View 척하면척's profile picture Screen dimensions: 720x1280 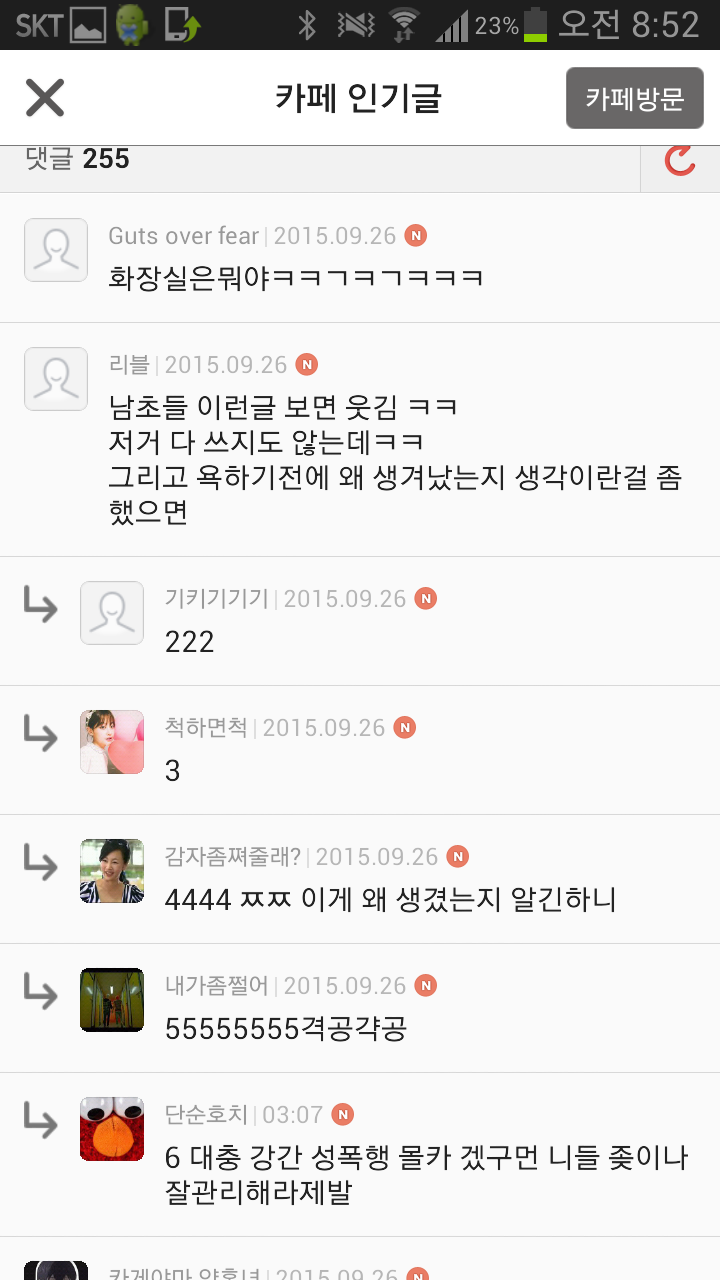112,742
